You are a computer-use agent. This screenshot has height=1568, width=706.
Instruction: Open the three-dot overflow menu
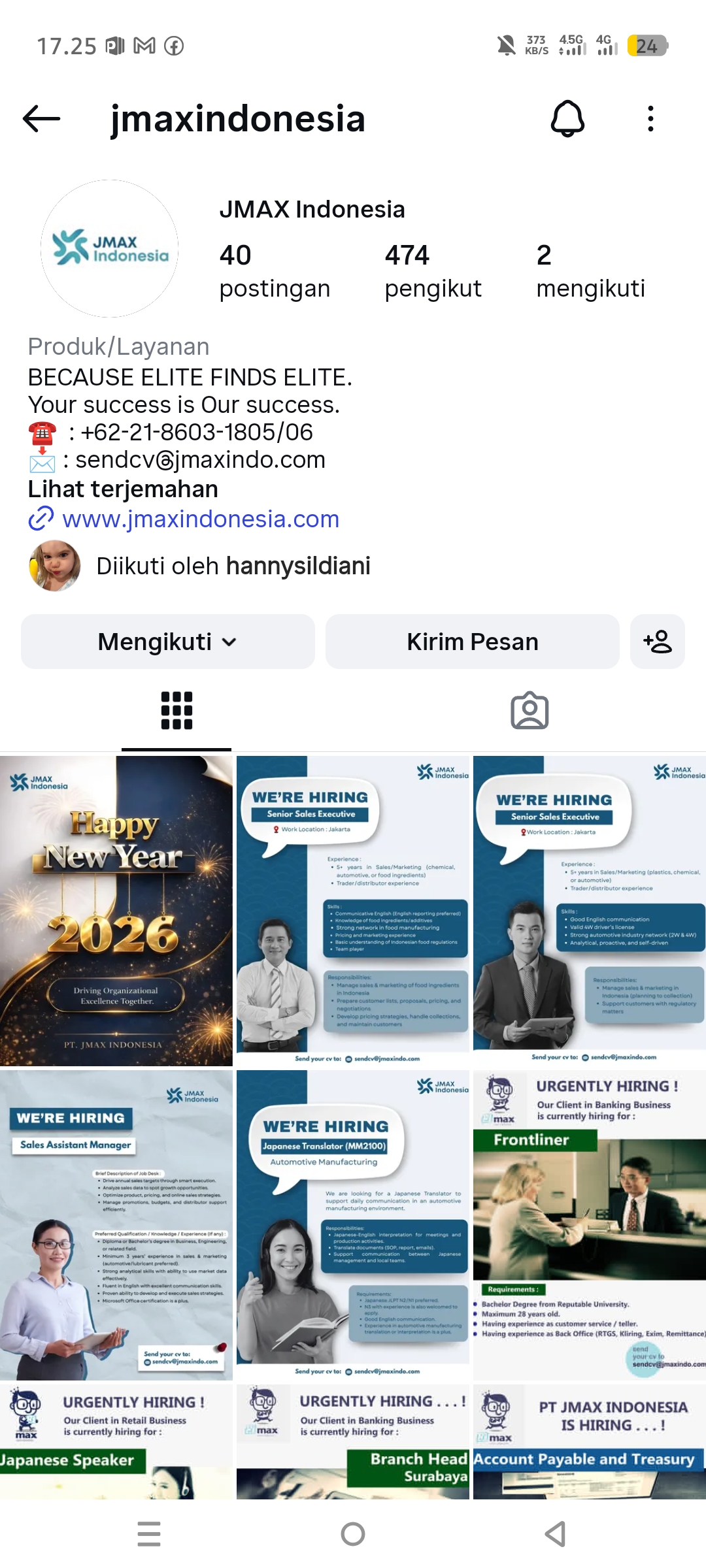(x=650, y=119)
